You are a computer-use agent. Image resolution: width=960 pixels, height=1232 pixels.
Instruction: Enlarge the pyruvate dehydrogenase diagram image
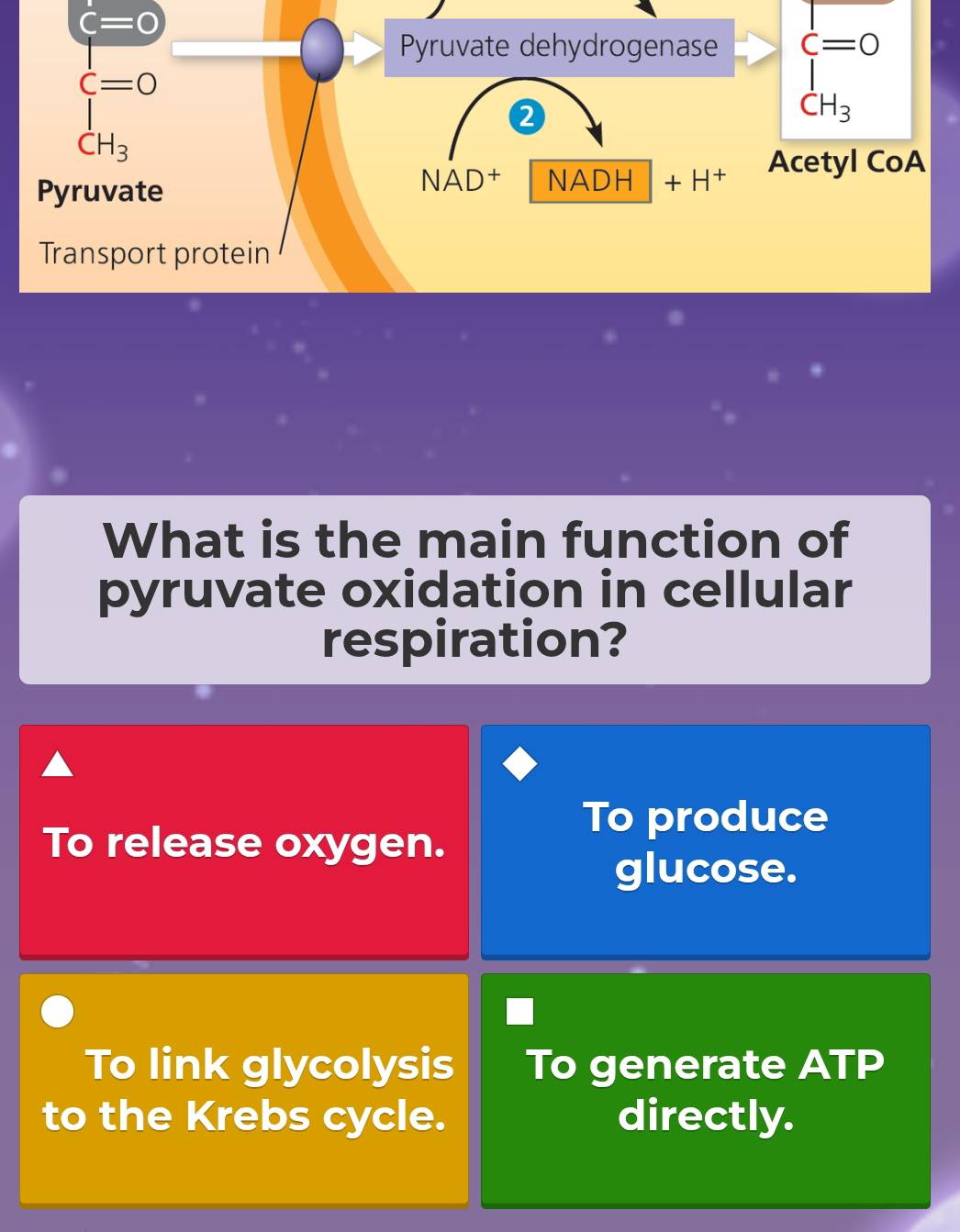point(474,147)
